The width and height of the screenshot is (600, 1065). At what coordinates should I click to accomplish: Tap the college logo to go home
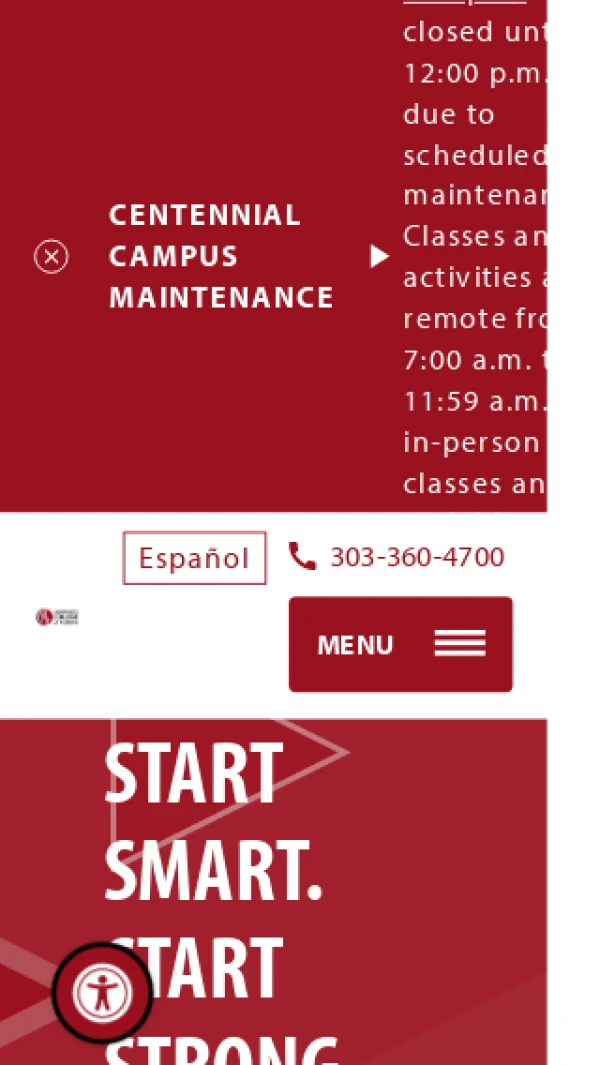[57, 617]
